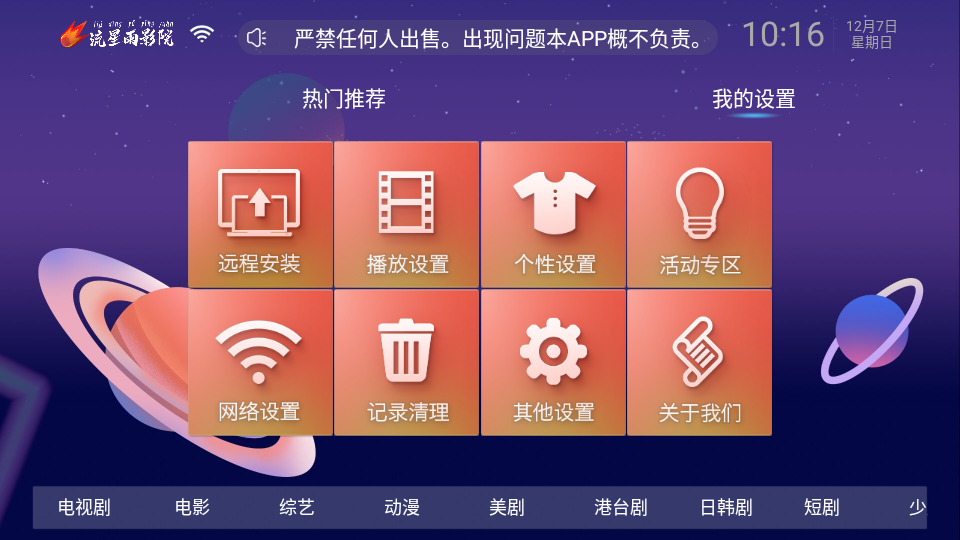Open 其他设置 other settings

[x=554, y=362]
